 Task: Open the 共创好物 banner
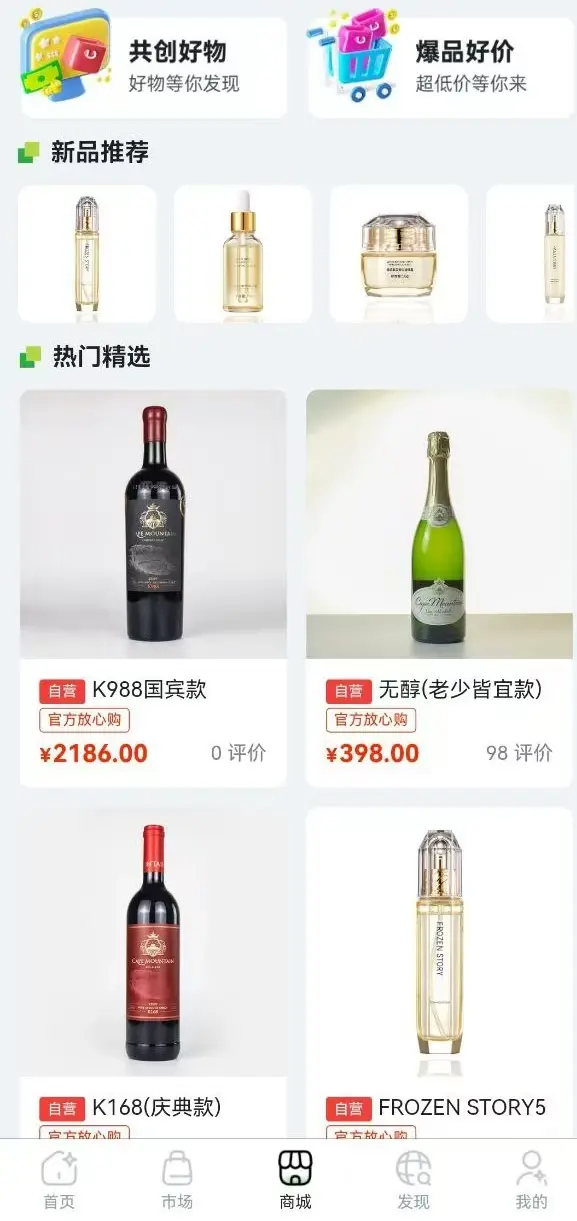pos(153,66)
